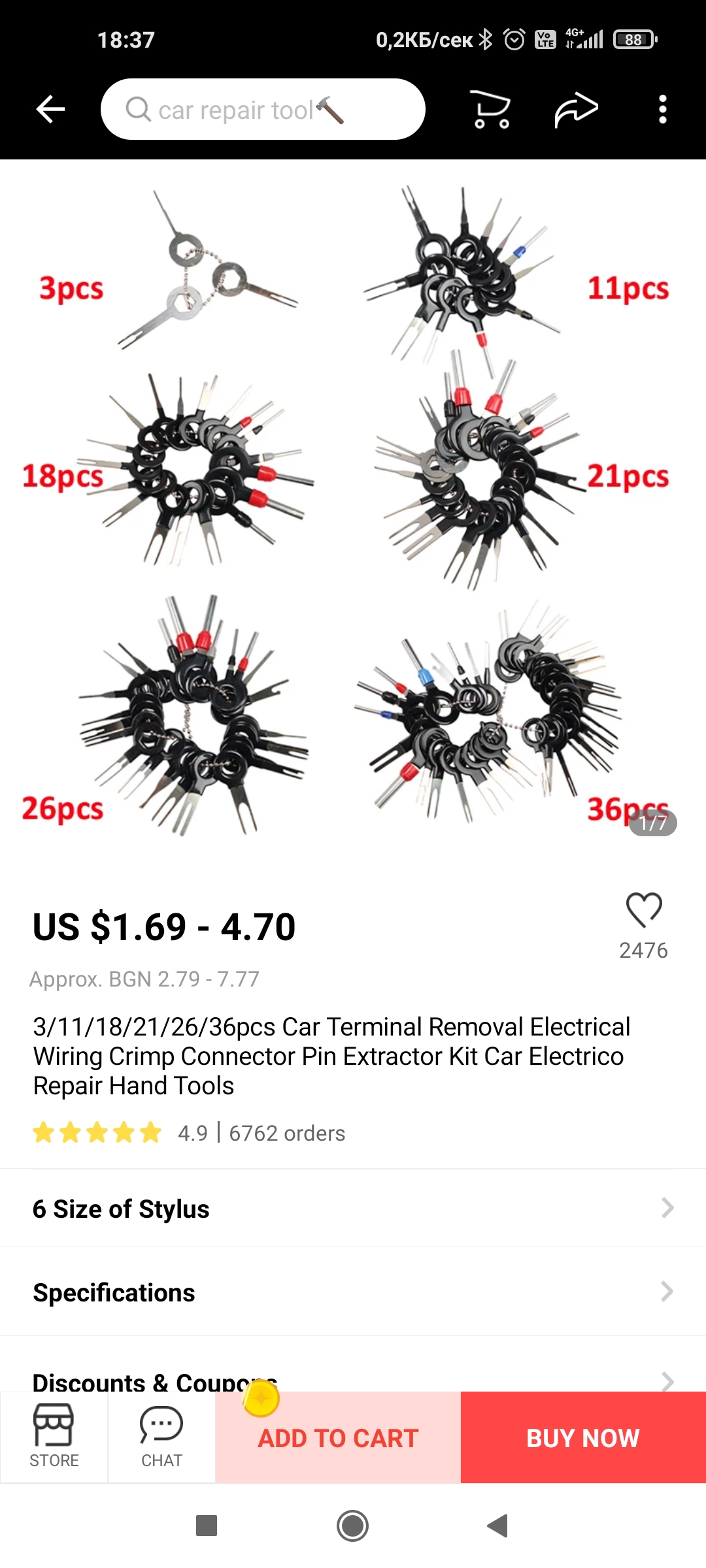Image resolution: width=706 pixels, height=1568 pixels.
Task: Tap BUY NOW
Action: [583, 1439]
